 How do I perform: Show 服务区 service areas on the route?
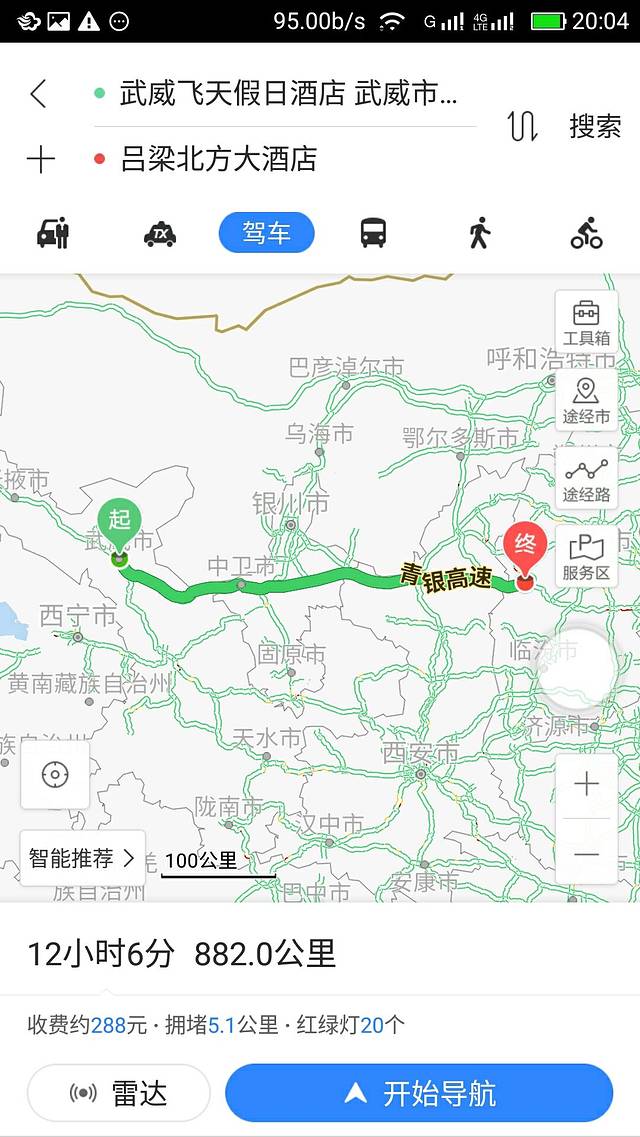click(586, 557)
